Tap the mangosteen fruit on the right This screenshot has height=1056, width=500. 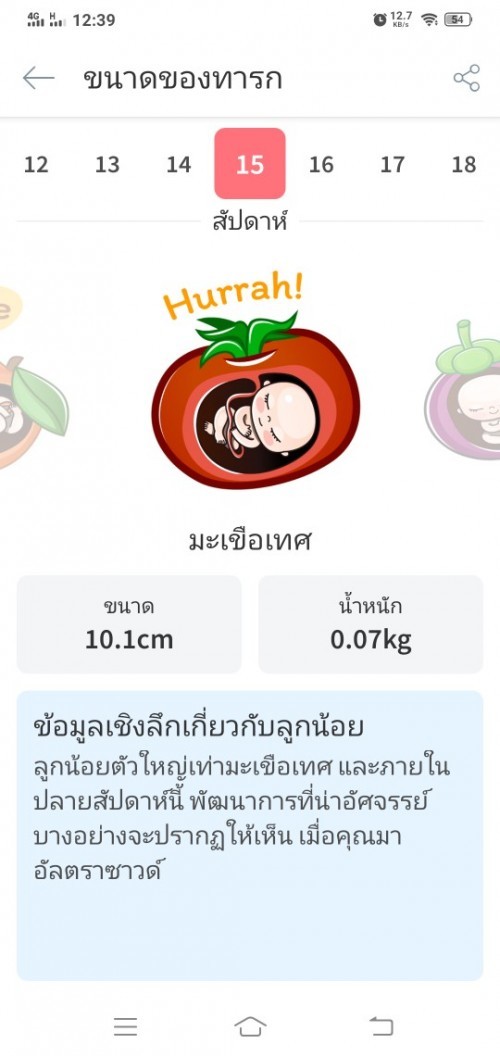464,389
